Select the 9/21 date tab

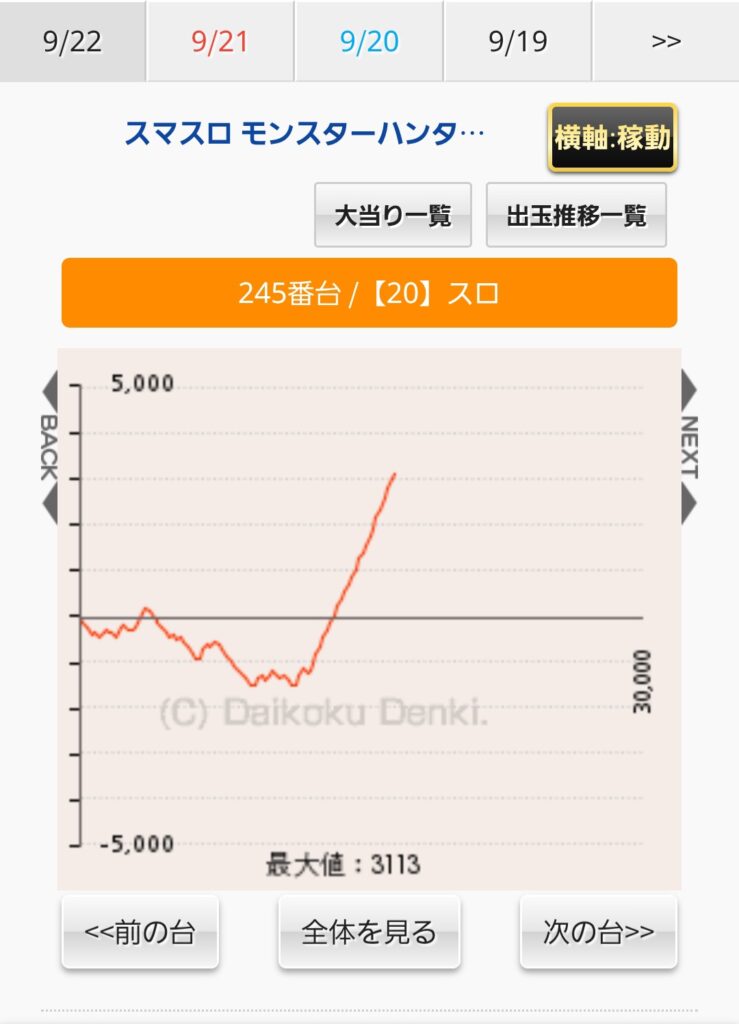[221, 41]
